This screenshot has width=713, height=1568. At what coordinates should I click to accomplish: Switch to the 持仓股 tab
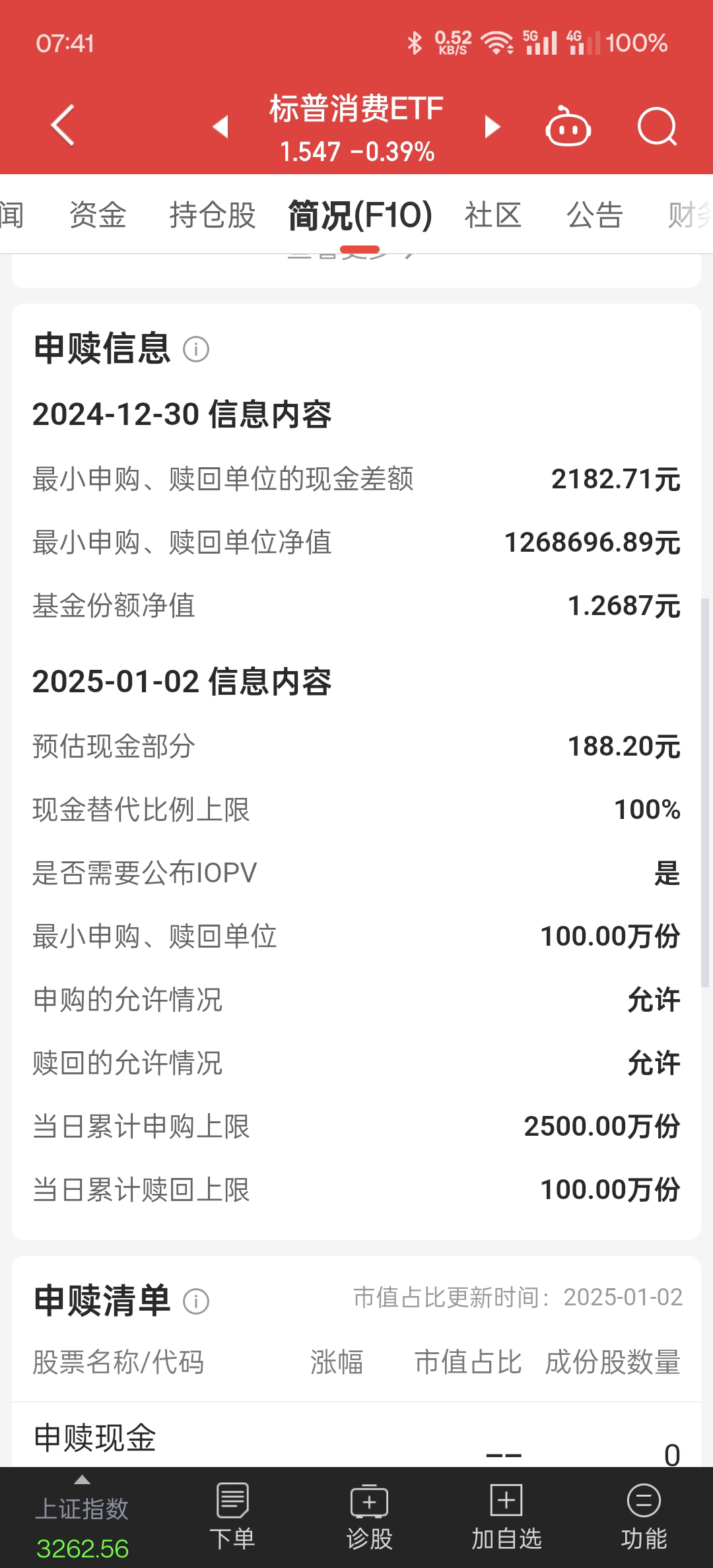point(212,215)
